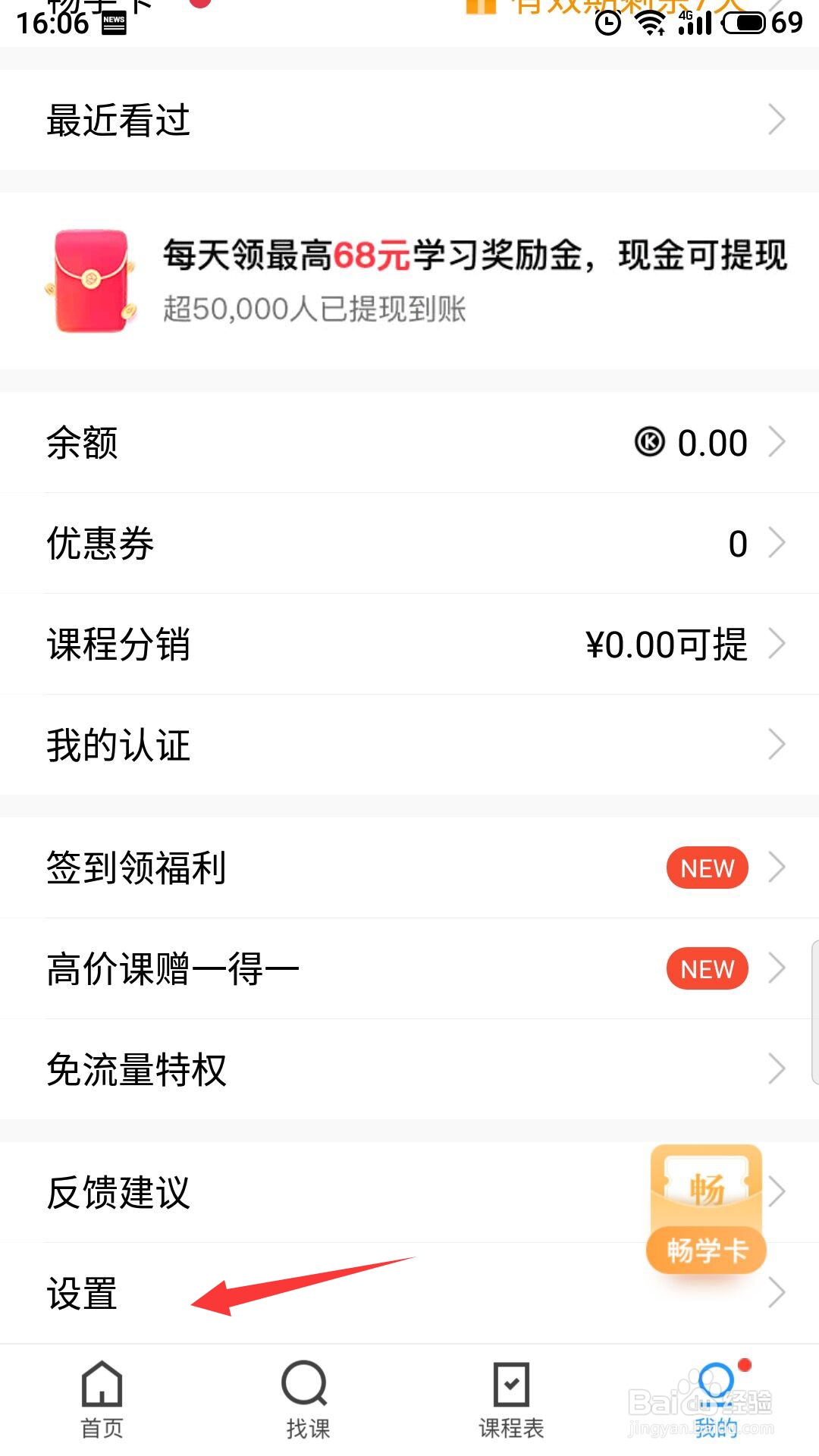Open 高价课赠一得一 offer
Screen dimensions: 819x1456
pyautogui.click(x=409, y=968)
